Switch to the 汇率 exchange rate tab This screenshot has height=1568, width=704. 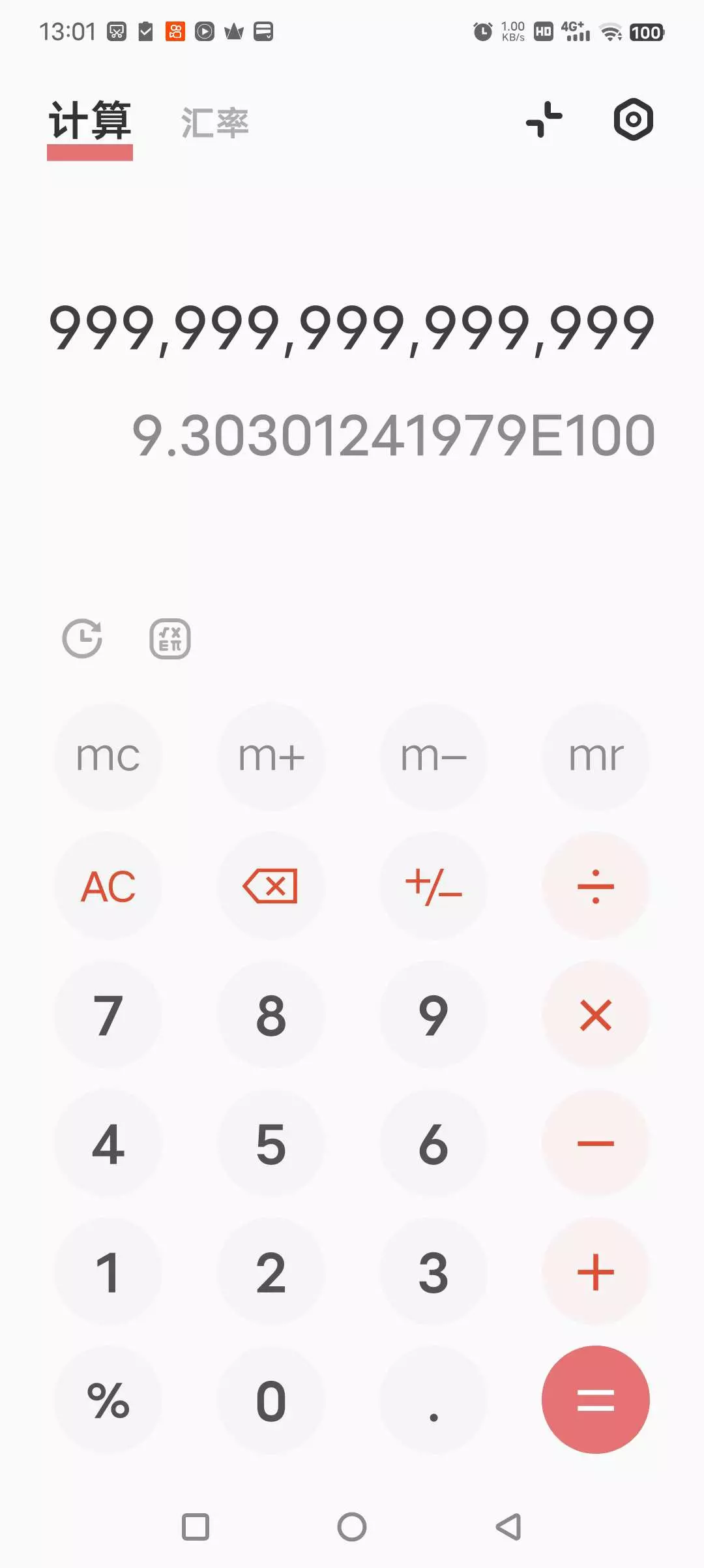(x=215, y=123)
